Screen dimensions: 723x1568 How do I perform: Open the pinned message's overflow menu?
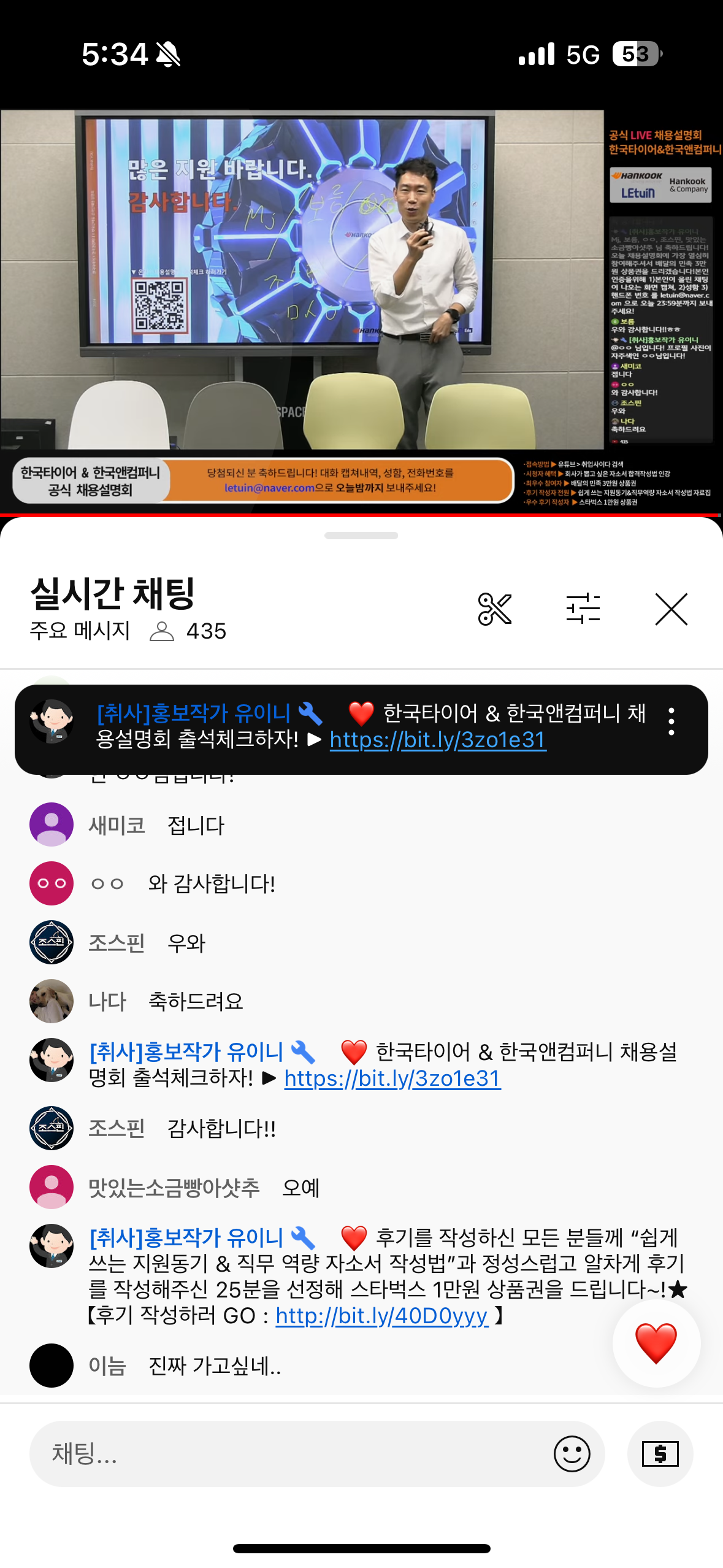[x=671, y=721]
